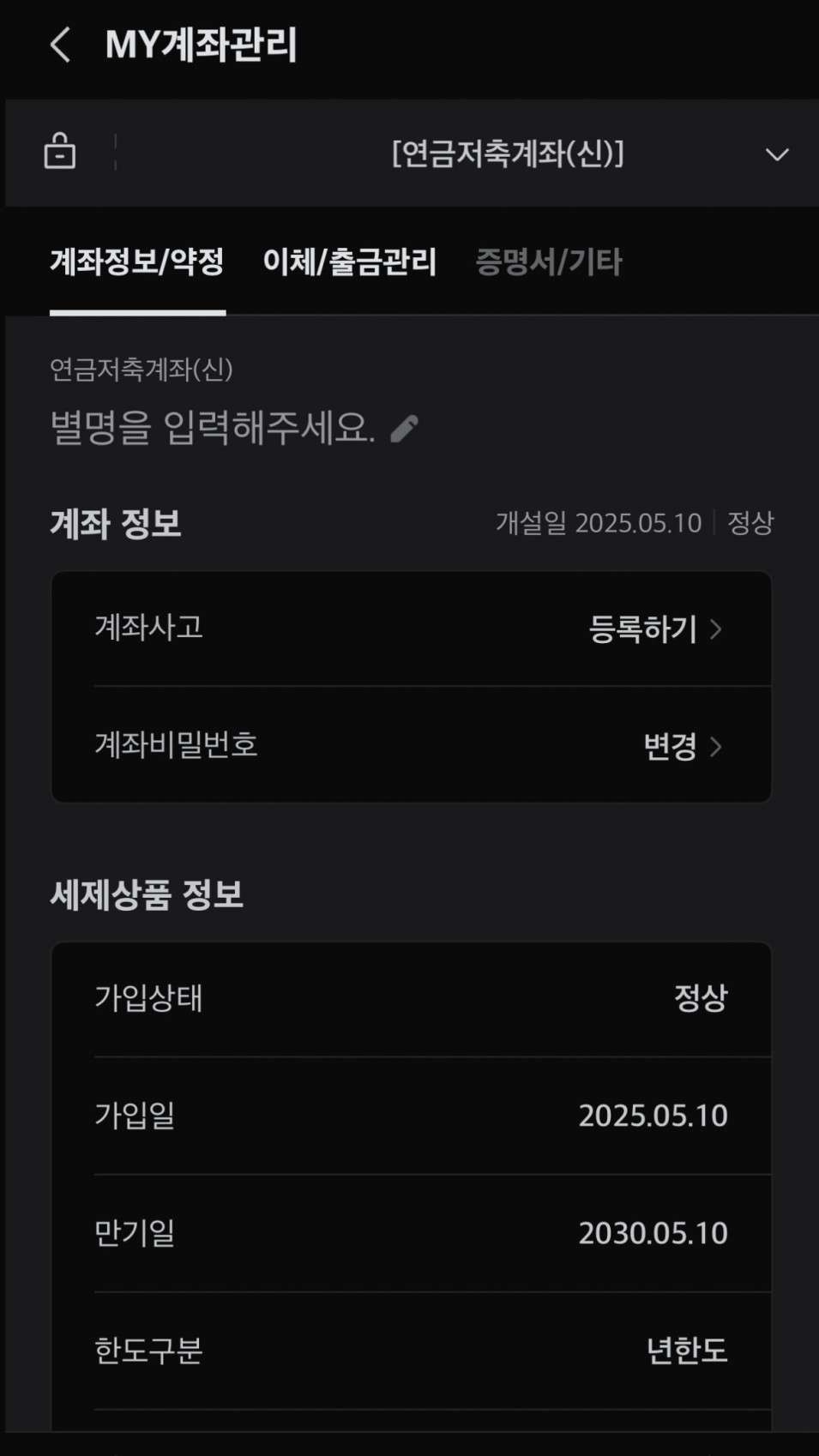The width and height of the screenshot is (819, 1456).
Task: Go back from MY계좌관리
Action: click(60, 45)
